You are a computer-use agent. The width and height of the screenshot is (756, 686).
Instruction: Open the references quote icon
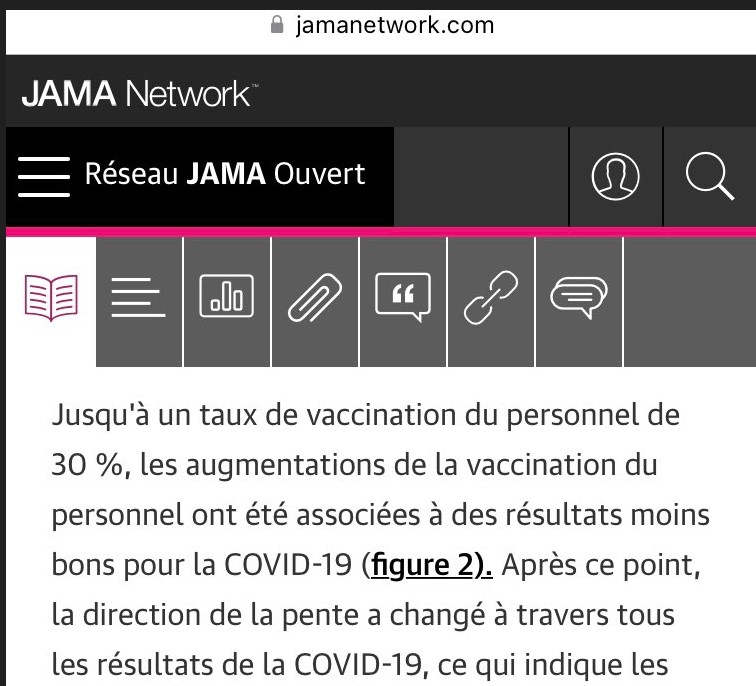point(402,297)
